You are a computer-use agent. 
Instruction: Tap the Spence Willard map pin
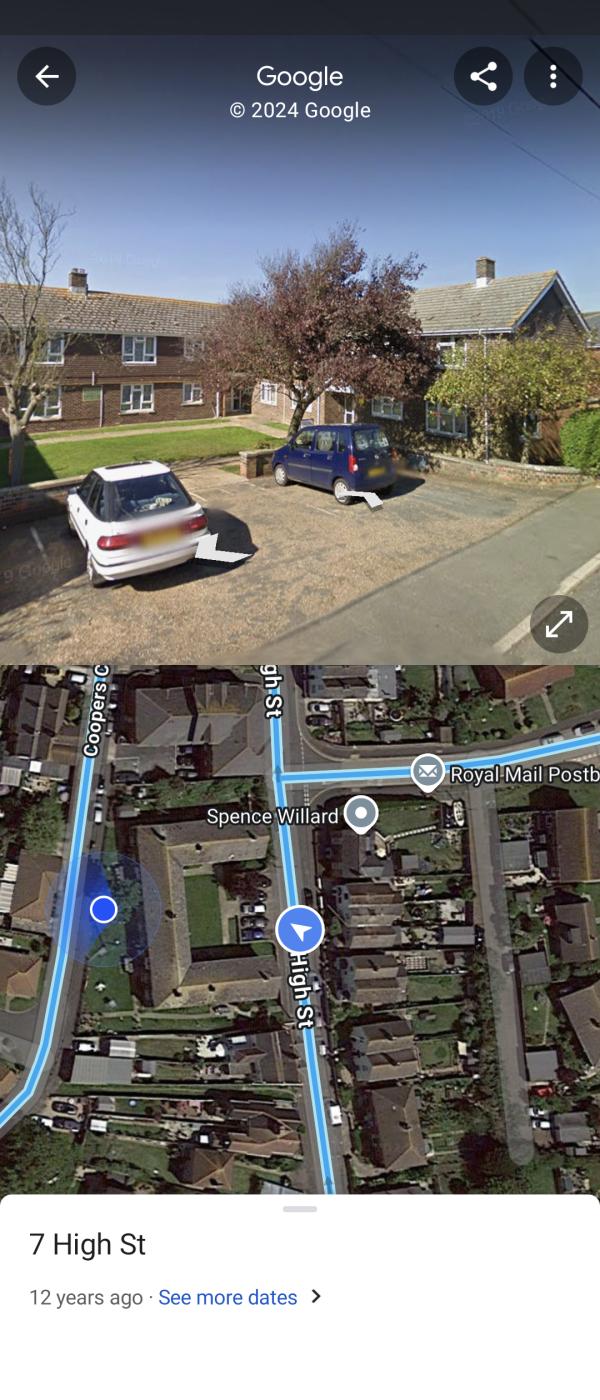[361, 814]
